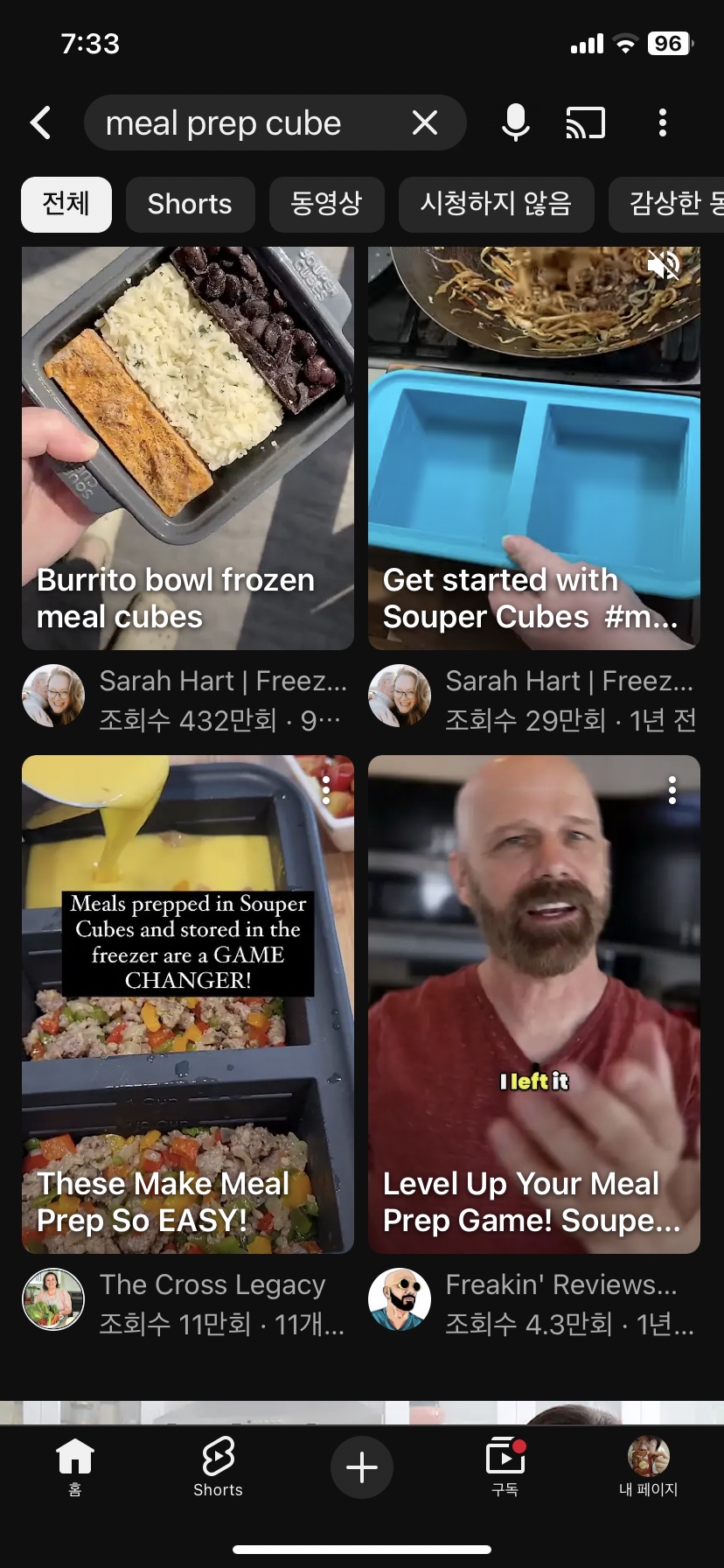This screenshot has height=1568, width=724.
Task: Start voice search with microphone
Action: (515, 122)
